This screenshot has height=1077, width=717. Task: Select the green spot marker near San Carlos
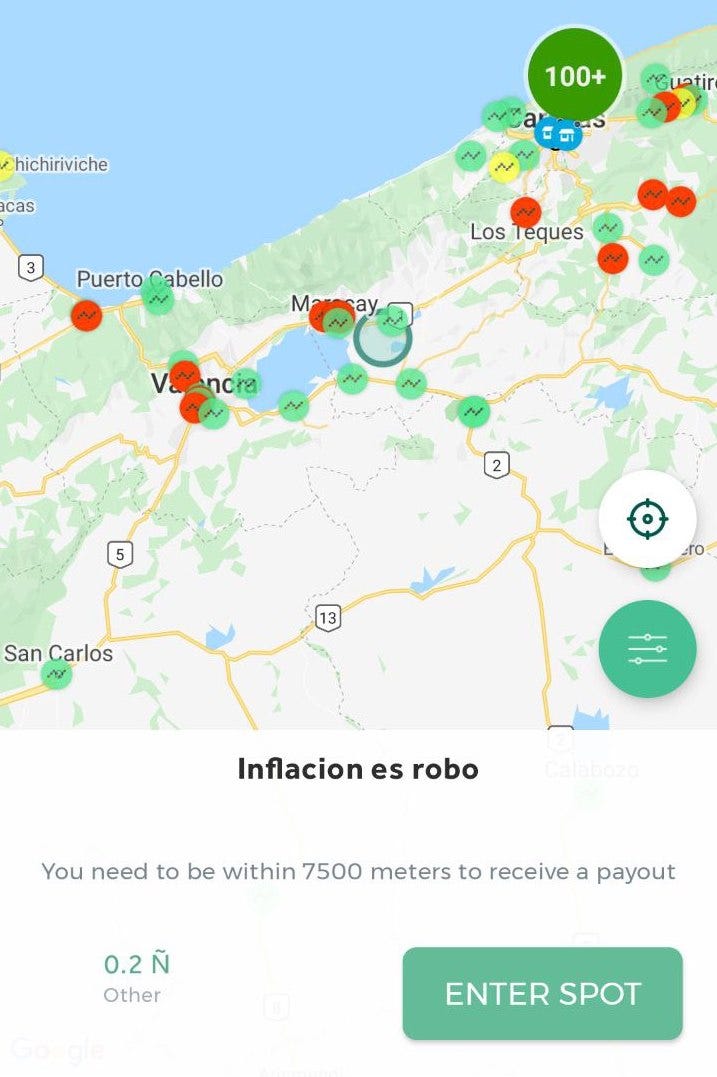tap(56, 674)
